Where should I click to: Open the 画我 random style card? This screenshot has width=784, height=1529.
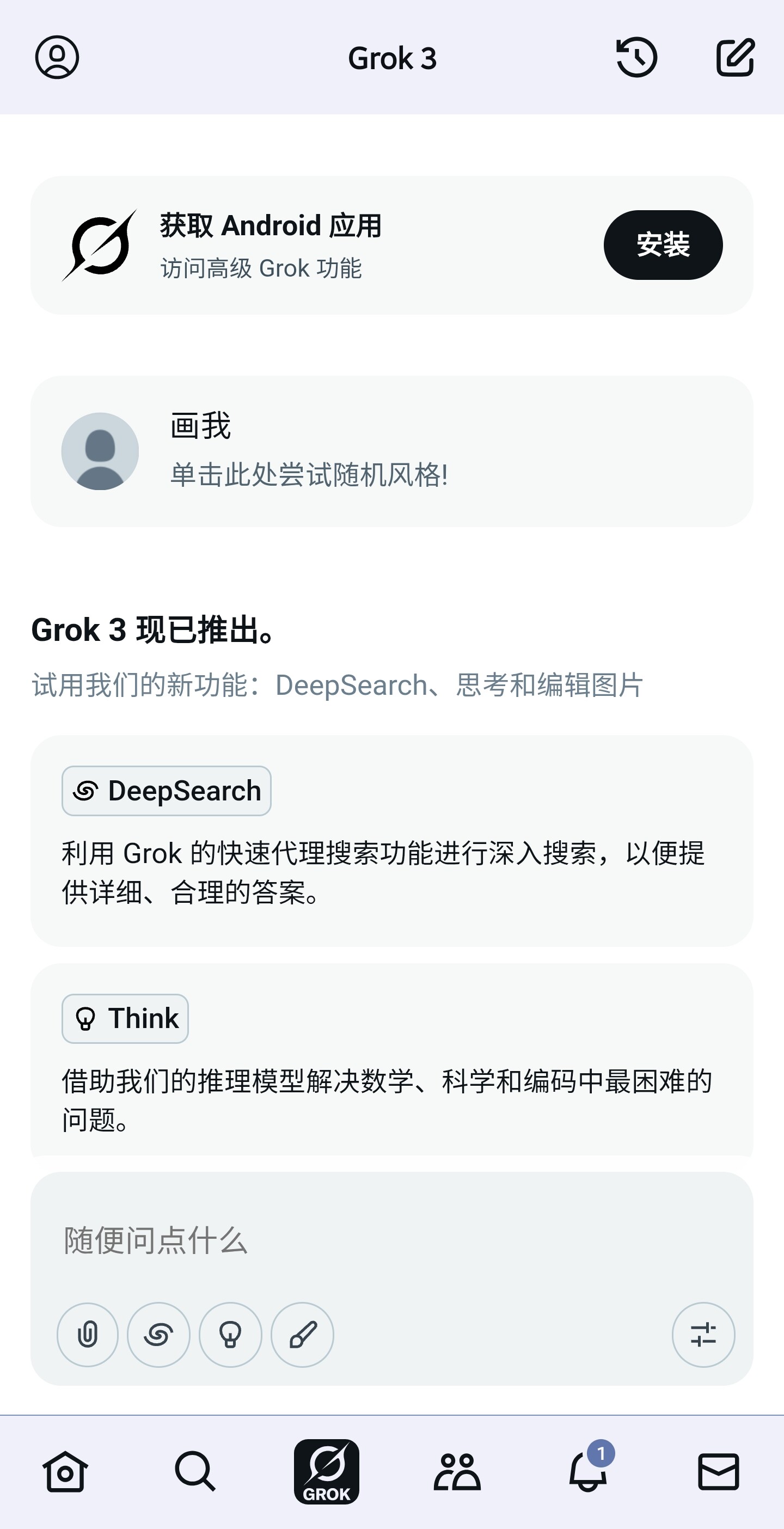tap(391, 451)
